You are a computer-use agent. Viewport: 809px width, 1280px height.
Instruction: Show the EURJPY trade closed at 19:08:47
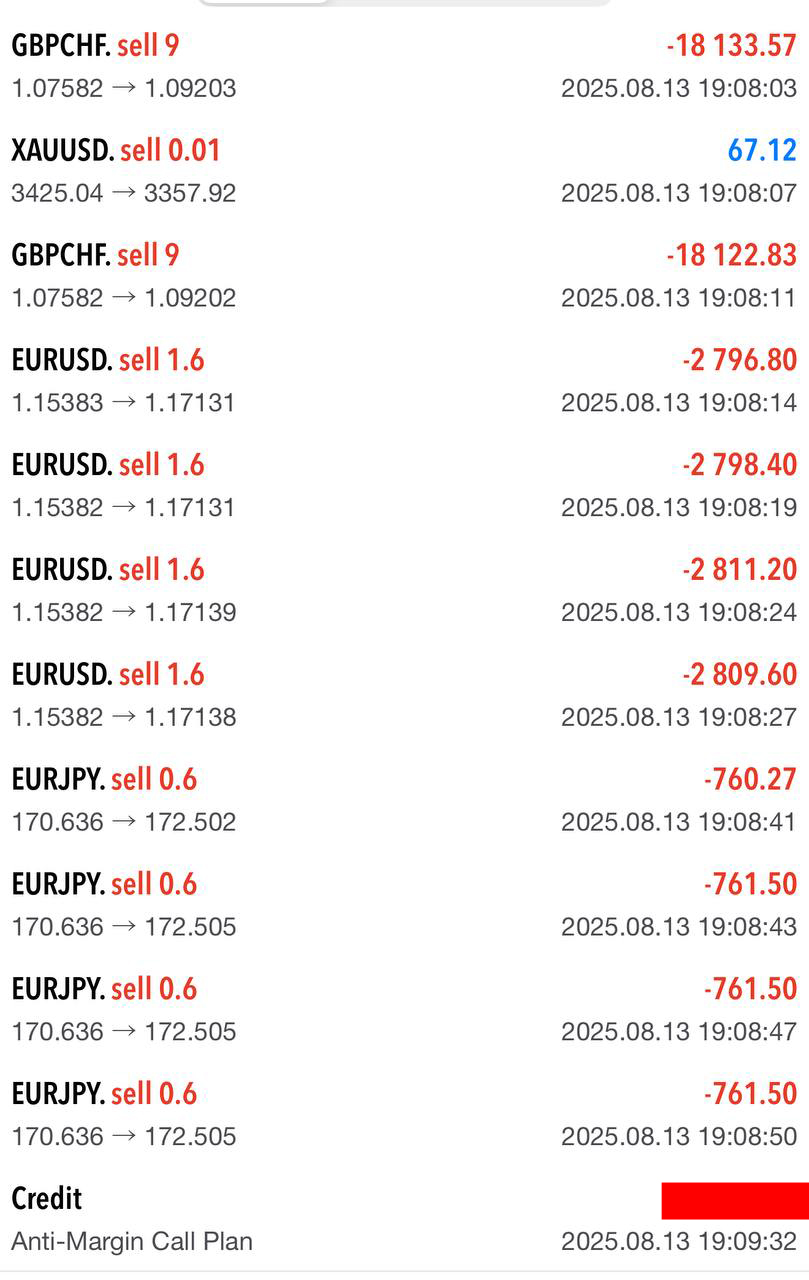tap(404, 1010)
